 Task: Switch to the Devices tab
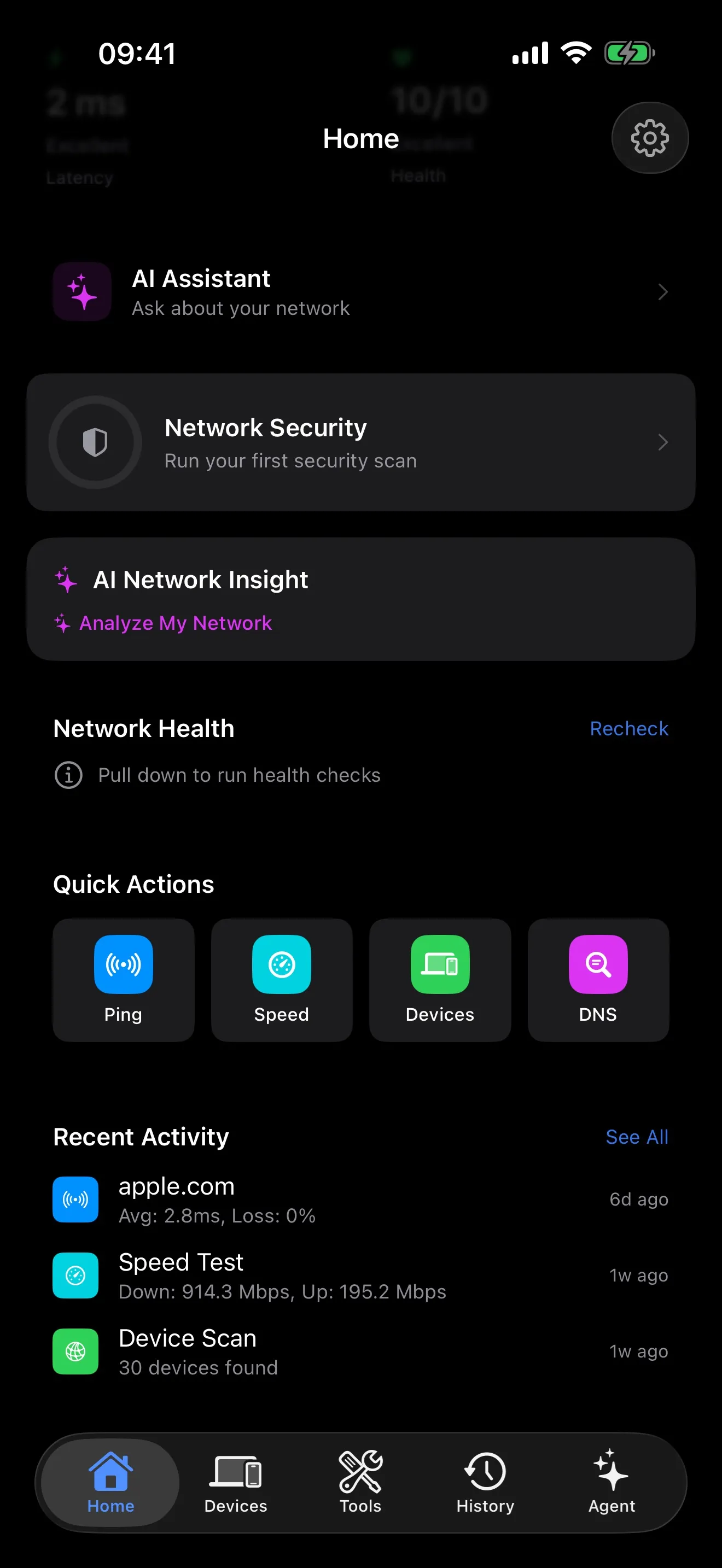pyautogui.click(x=236, y=1482)
